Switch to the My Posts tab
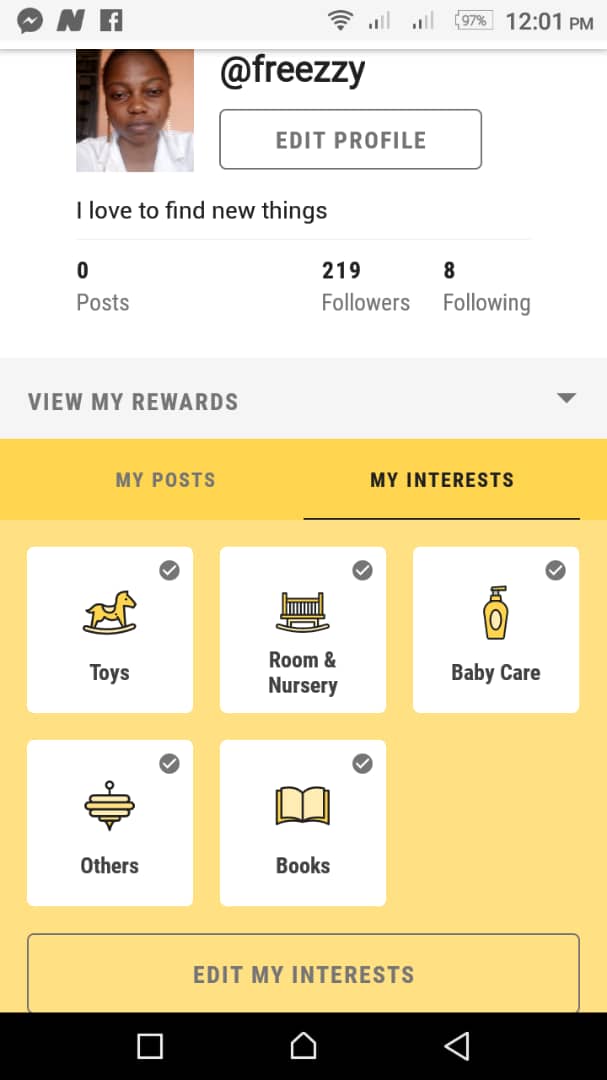The image size is (607, 1080). coord(165,480)
